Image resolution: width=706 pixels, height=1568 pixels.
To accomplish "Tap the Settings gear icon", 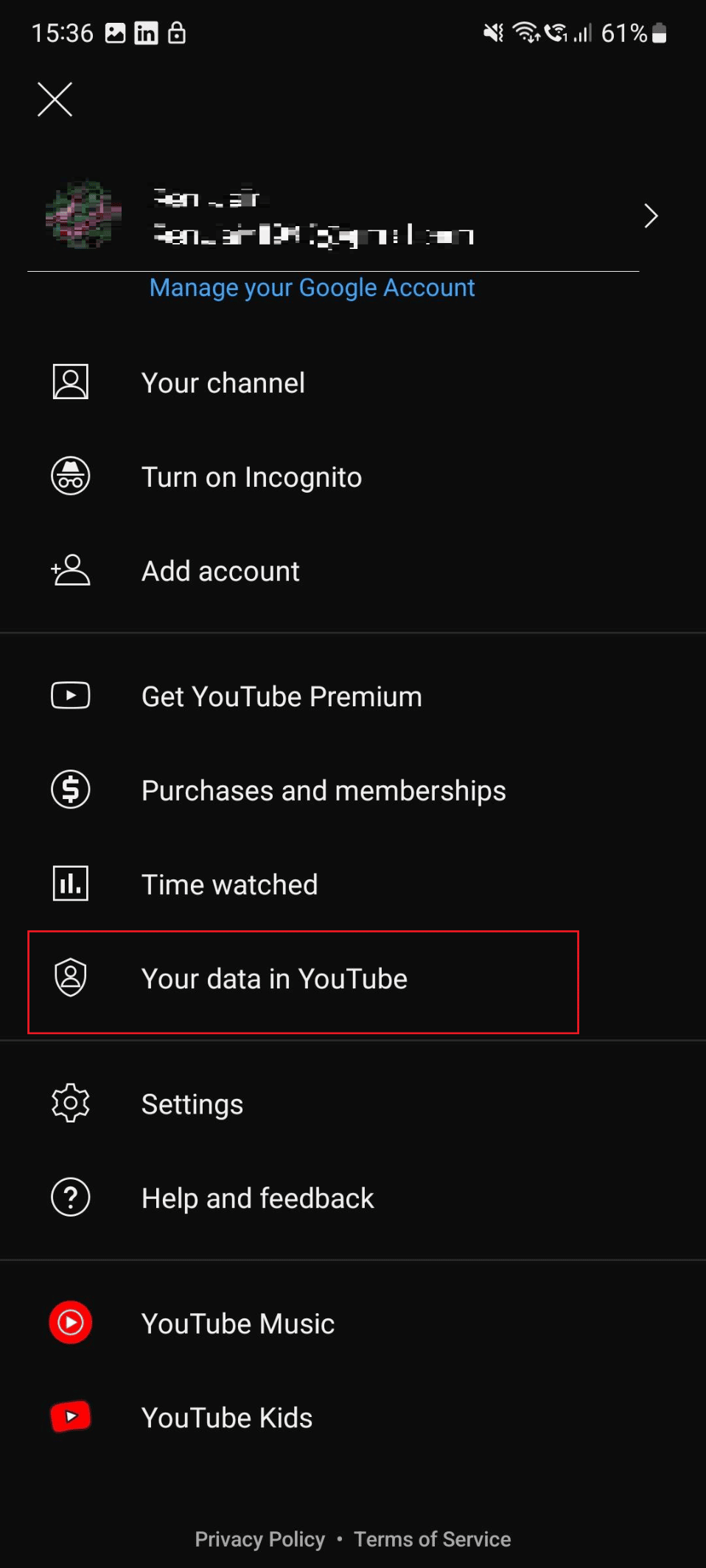I will (70, 1103).
